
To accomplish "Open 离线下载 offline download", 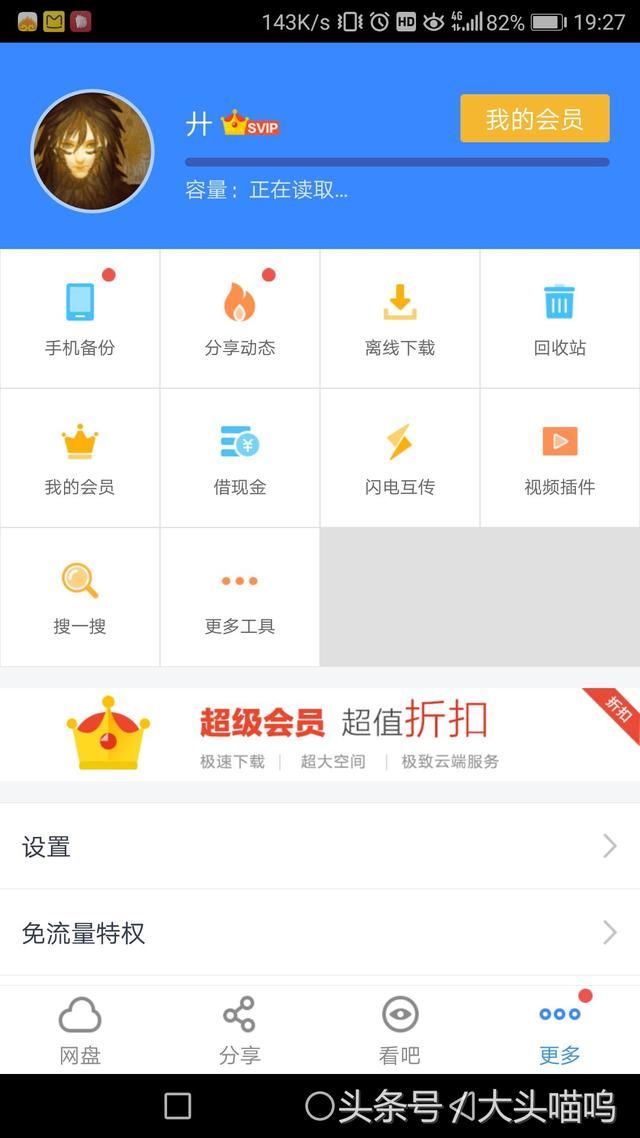I will (x=400, y=319).
